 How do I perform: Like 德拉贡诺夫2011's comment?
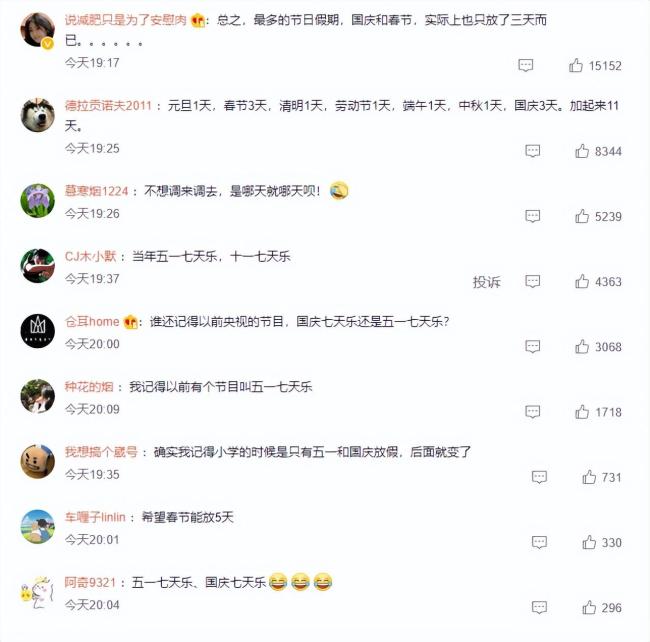(582, 151)
